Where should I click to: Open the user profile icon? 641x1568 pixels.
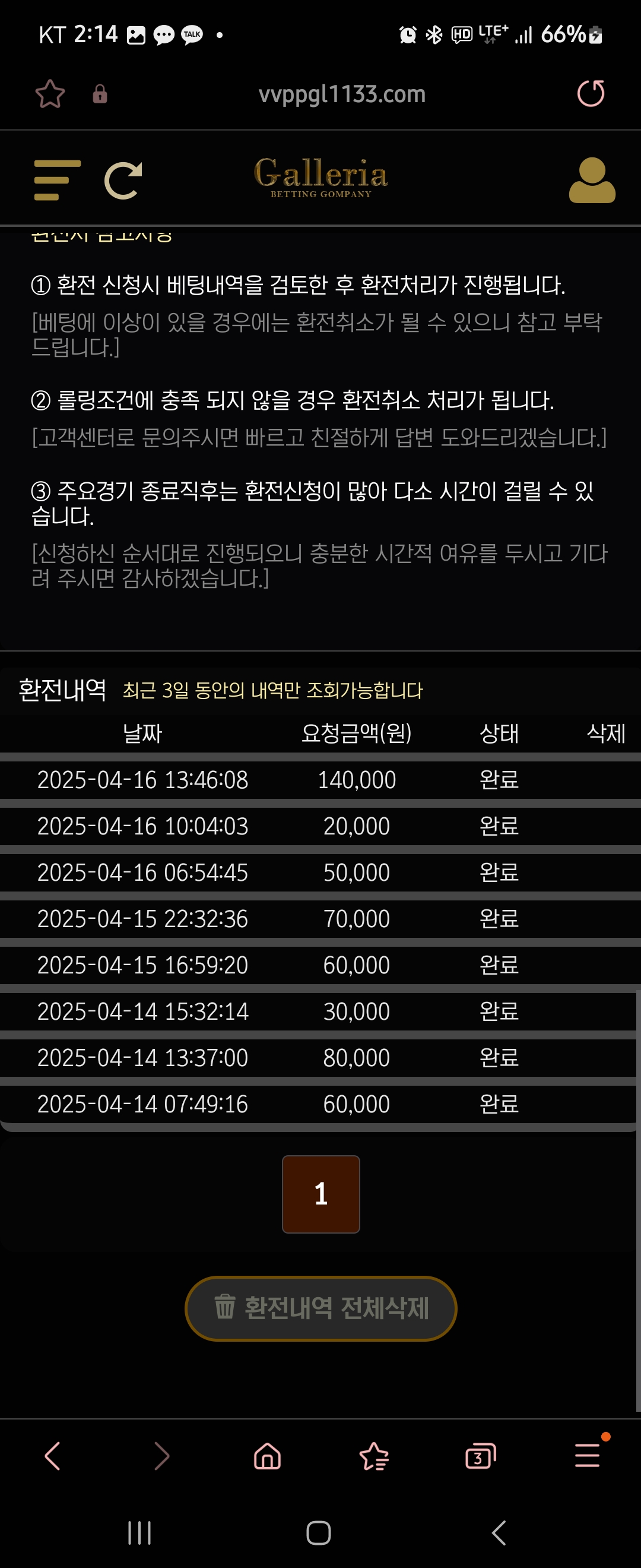pos(592,180)
